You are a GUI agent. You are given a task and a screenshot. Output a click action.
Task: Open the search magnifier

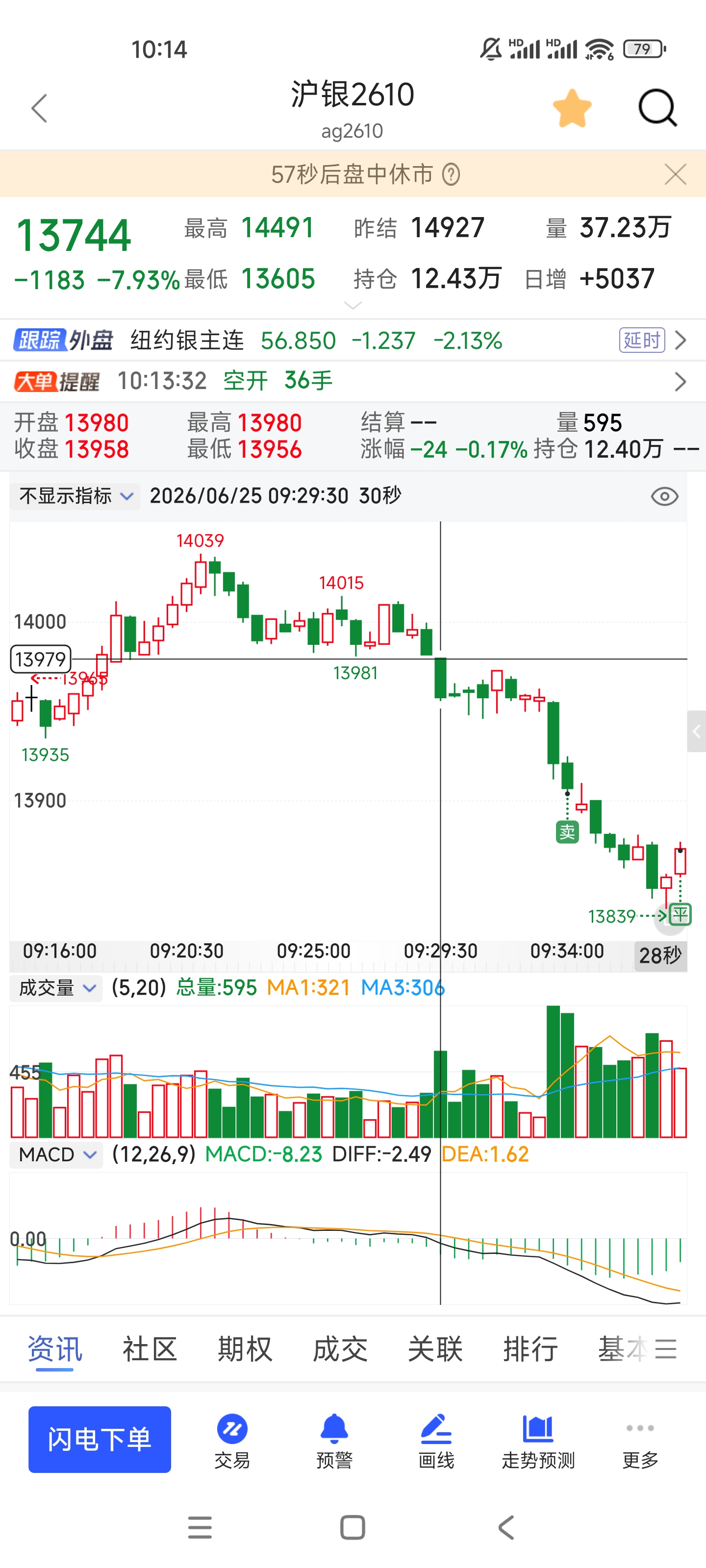tap(657, 108)
